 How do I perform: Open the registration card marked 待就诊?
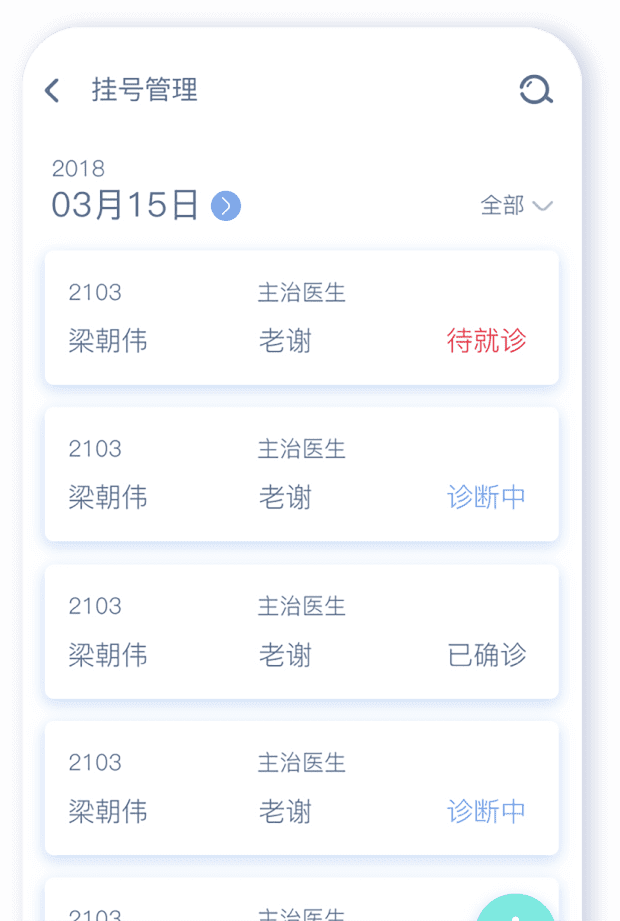click(301, 318)
